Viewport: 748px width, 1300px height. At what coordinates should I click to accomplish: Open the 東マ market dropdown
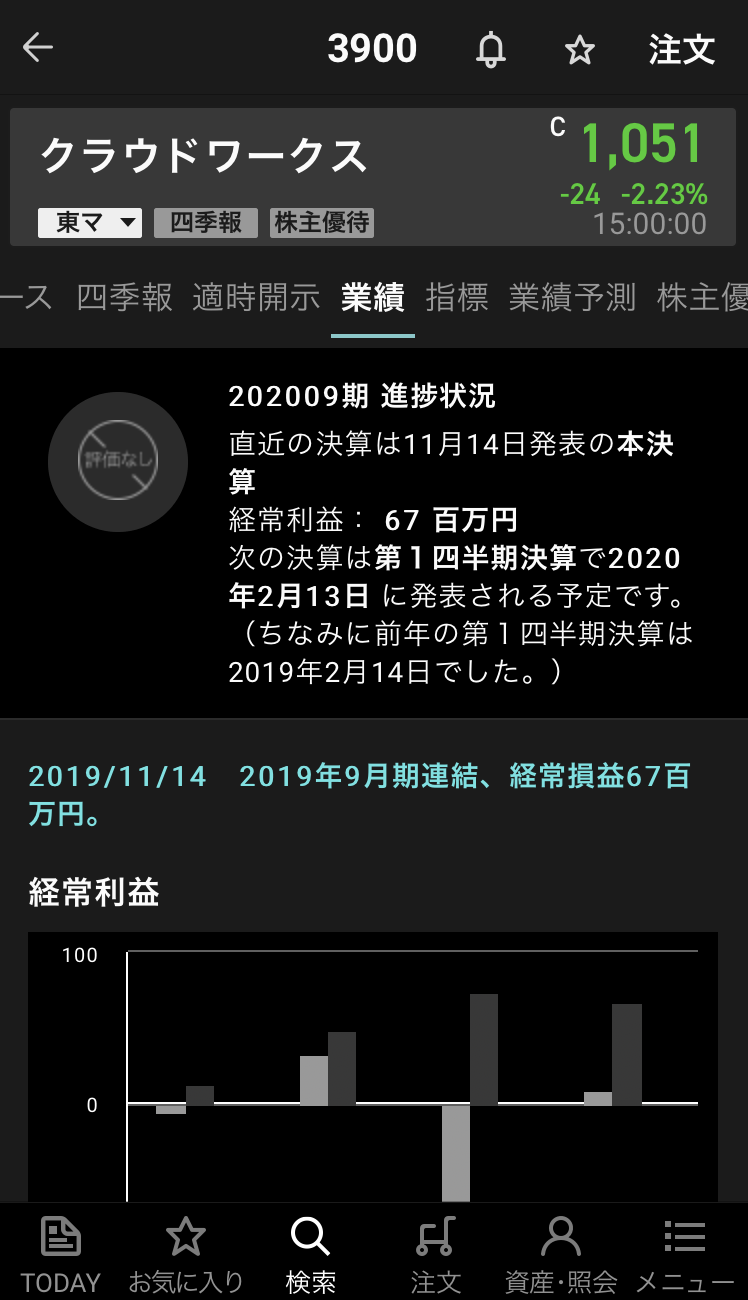pos(90,222)
